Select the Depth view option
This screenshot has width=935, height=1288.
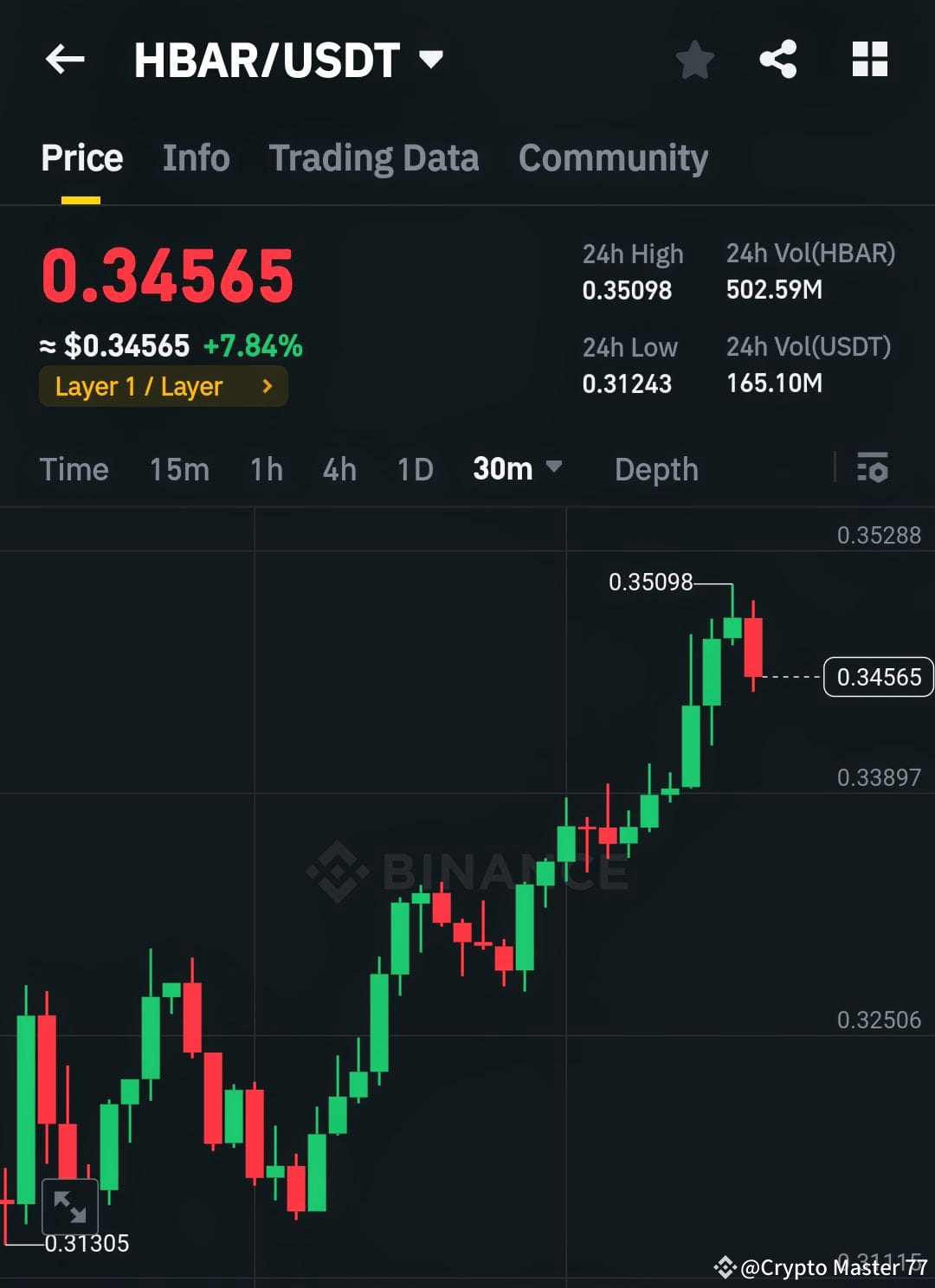click(x=656, y=469)
